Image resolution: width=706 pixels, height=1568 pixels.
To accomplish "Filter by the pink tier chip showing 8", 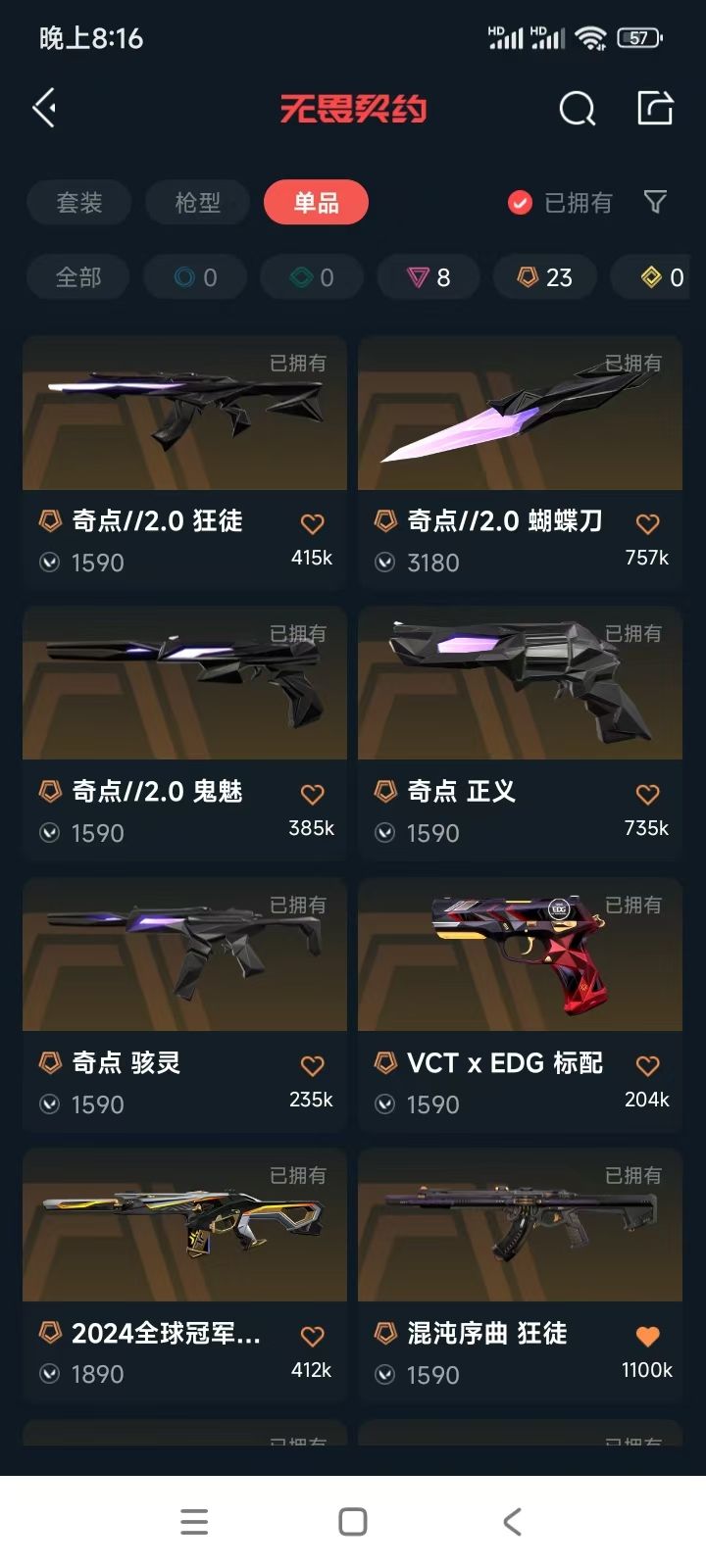I will (429, 277).
